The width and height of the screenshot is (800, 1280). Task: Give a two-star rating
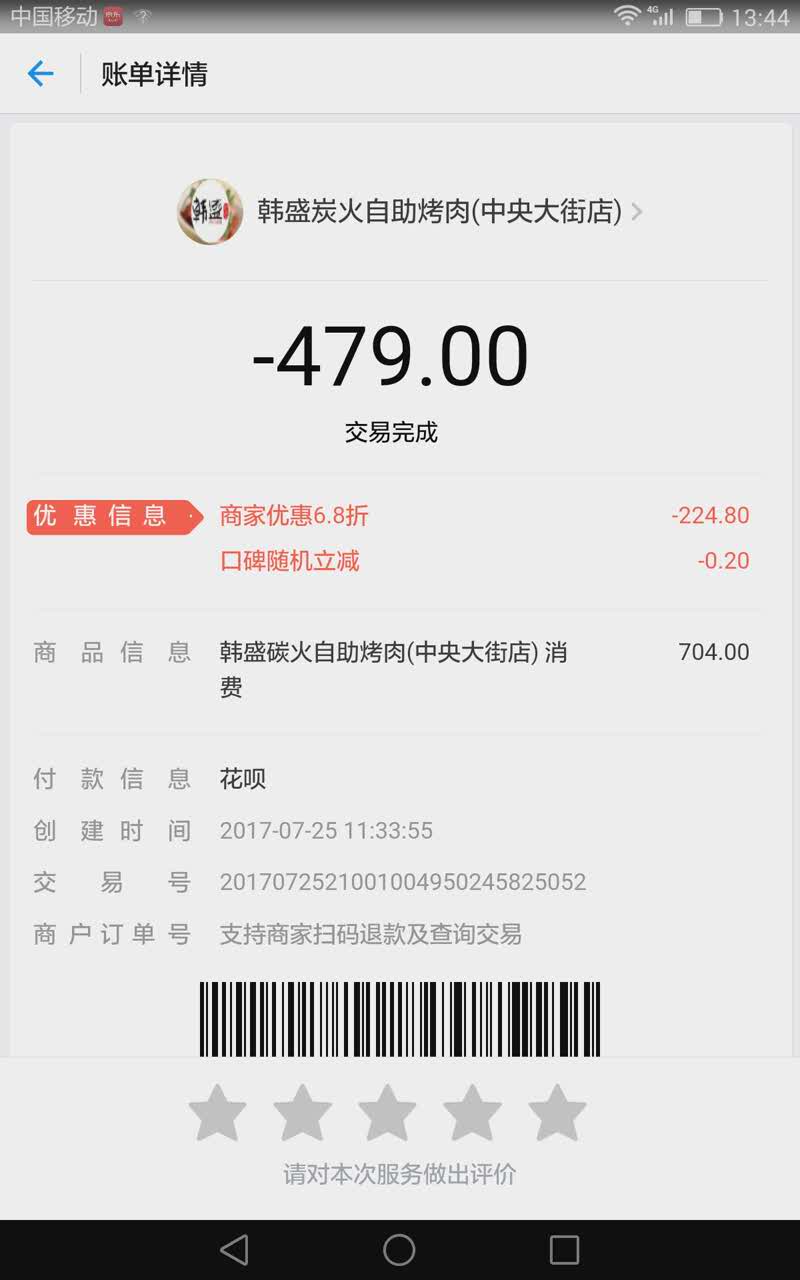pyautogui.click(x=302, y=1112)
